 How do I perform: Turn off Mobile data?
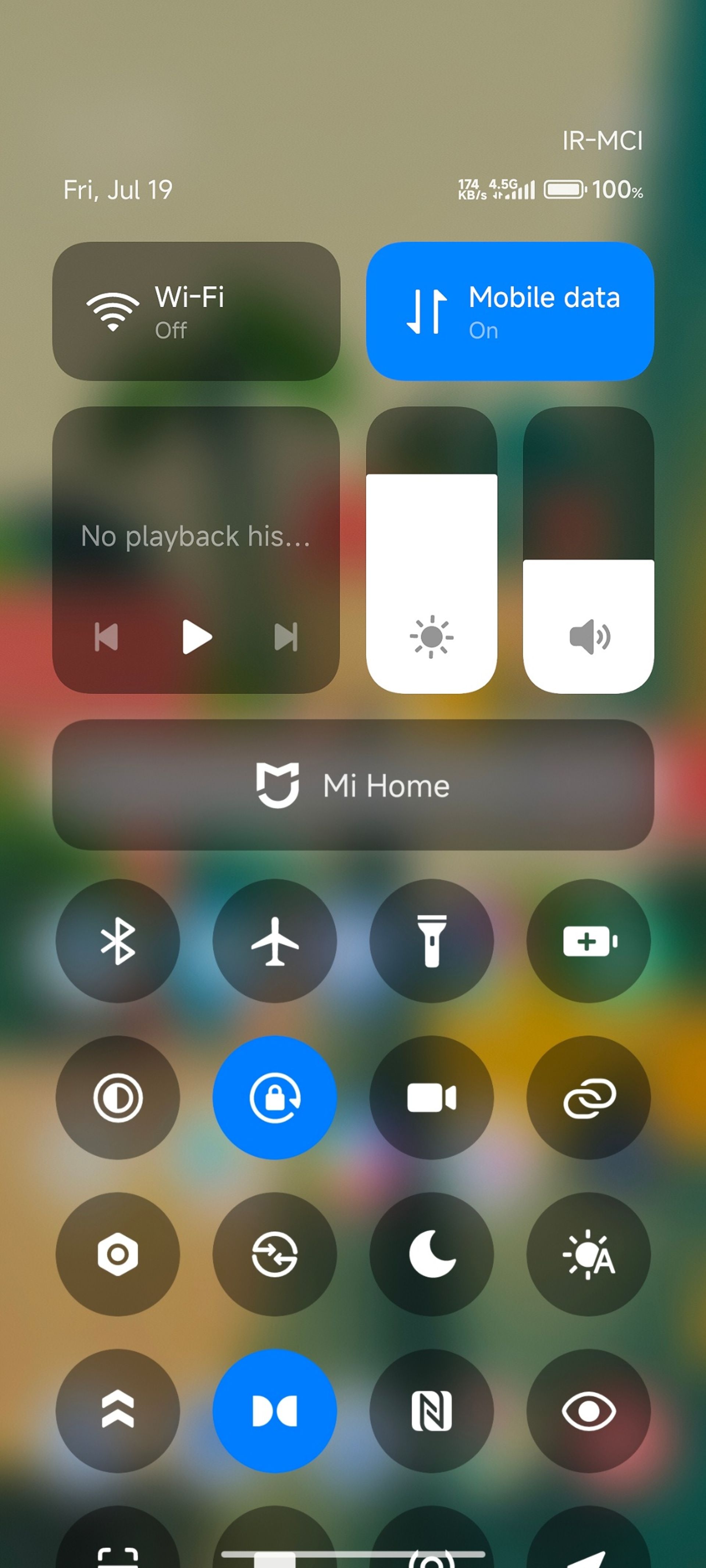pyautogui.click(x=509, y=312)
